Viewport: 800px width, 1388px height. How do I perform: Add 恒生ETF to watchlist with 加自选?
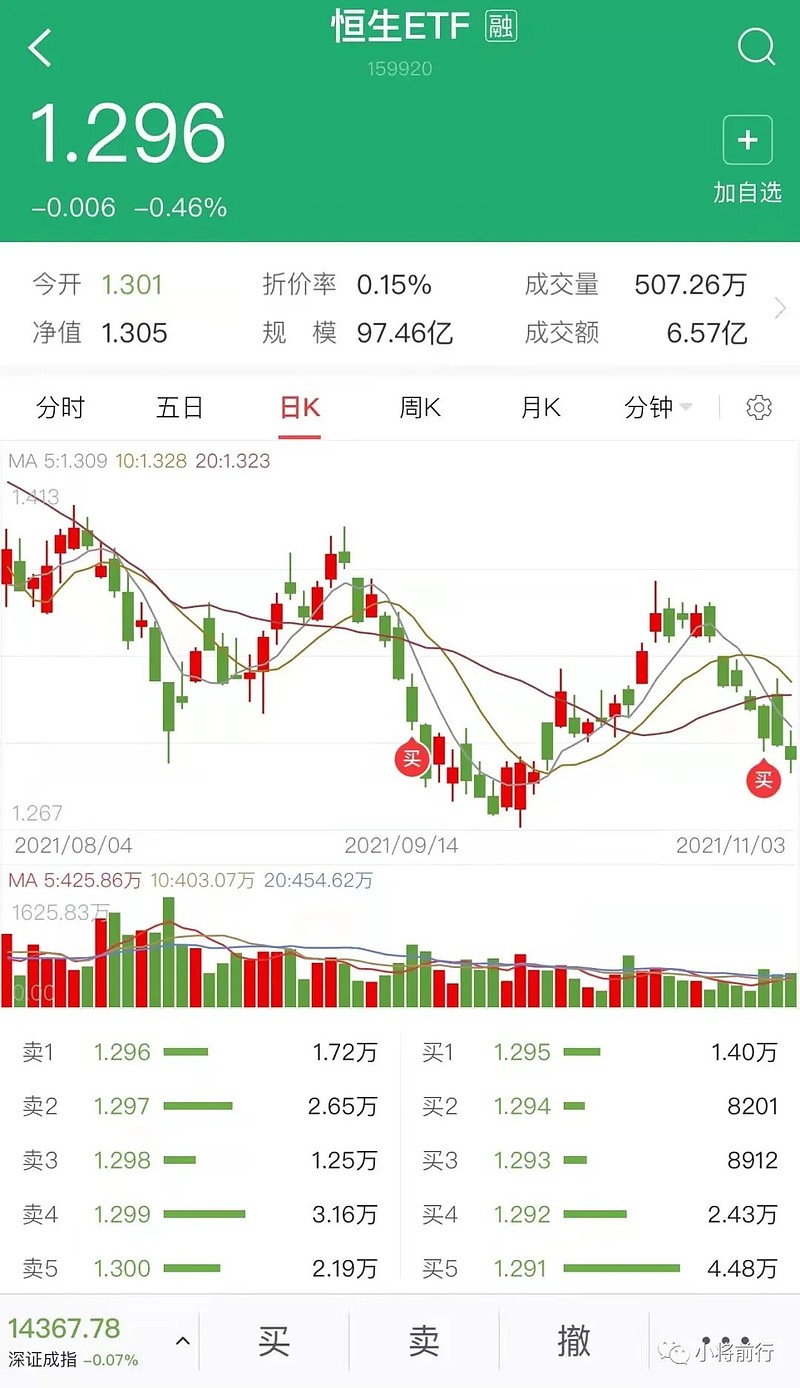[x=747, y=160]
